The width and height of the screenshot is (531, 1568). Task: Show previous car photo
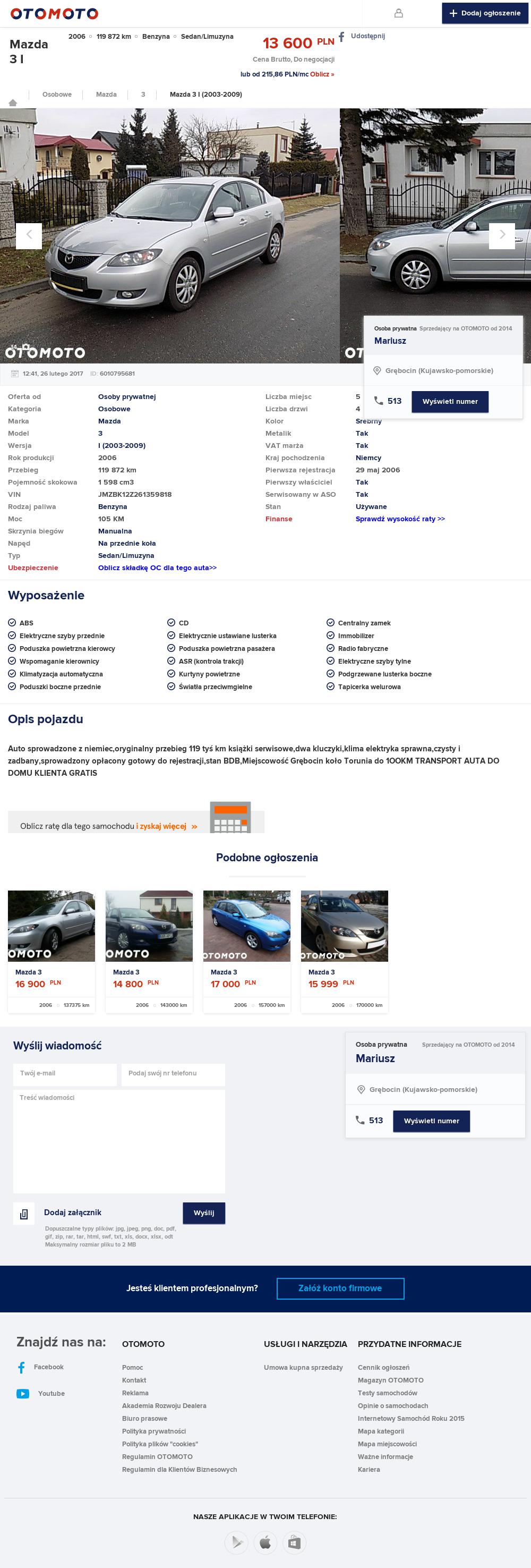tap(29, 235)
